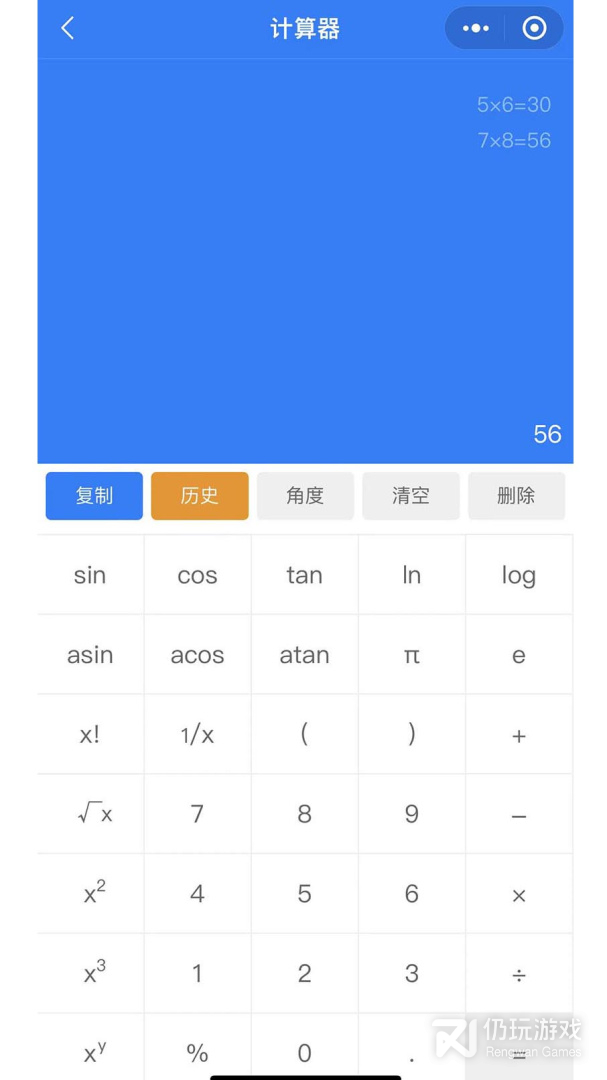Tap 复制 to copy the result

click(94, 496)
